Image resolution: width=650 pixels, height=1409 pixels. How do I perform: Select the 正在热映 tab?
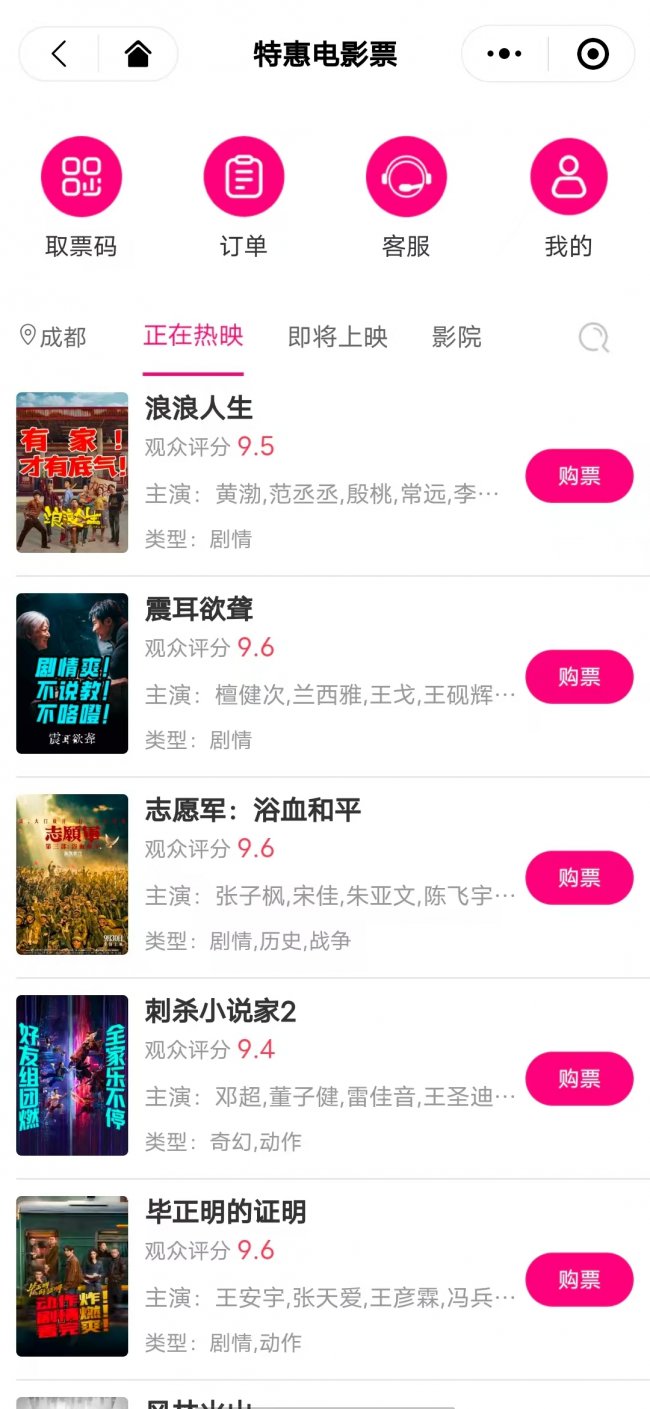tap(193, 335)
